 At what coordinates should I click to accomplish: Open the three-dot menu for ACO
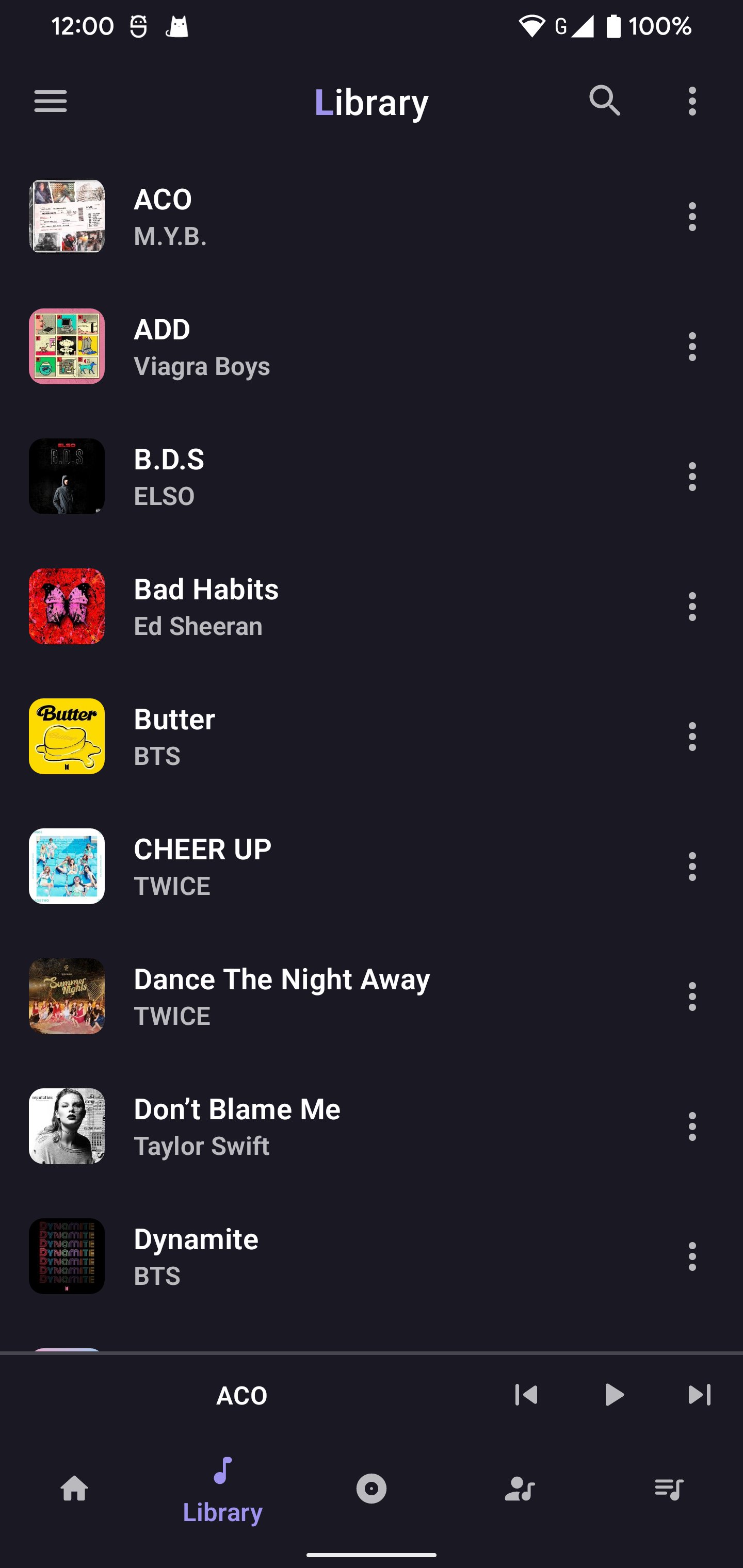click(692, 217)
